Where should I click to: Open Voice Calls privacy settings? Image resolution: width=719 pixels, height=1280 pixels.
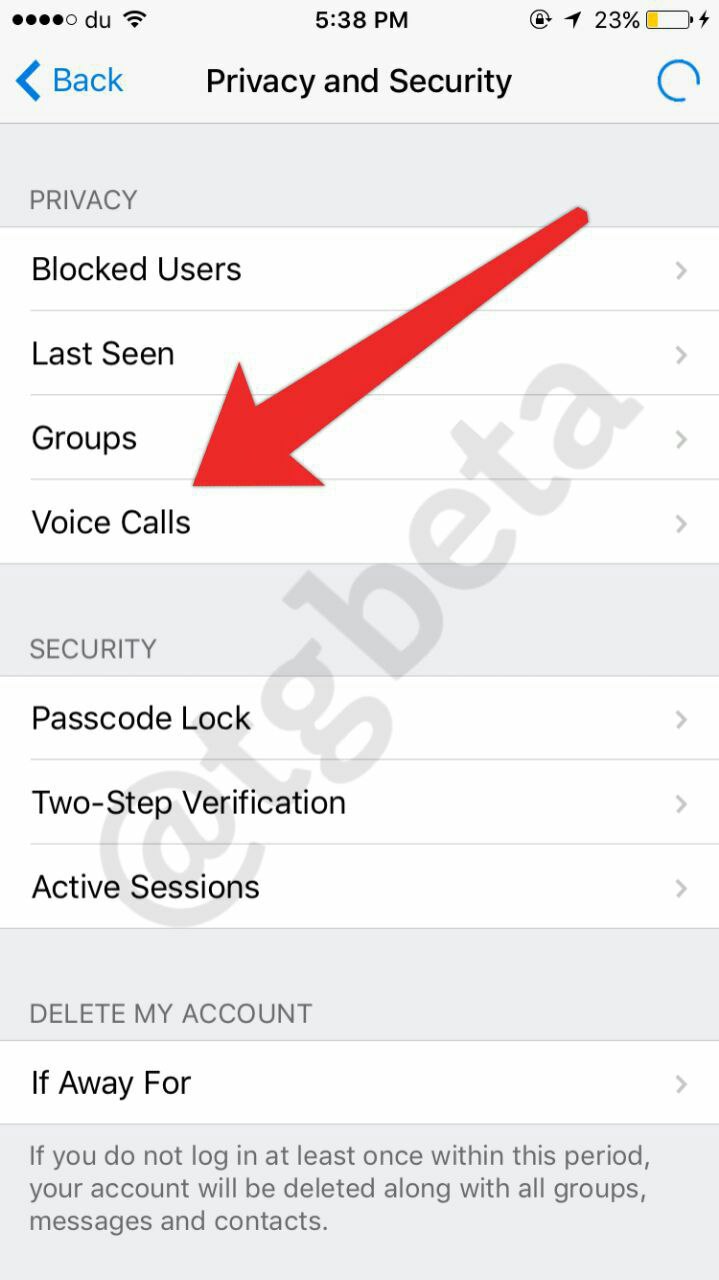coord(359,522)
